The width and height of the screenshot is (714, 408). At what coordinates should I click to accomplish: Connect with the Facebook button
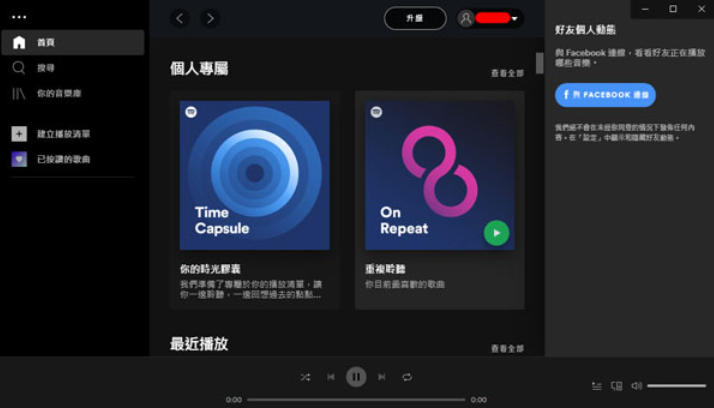605,95
